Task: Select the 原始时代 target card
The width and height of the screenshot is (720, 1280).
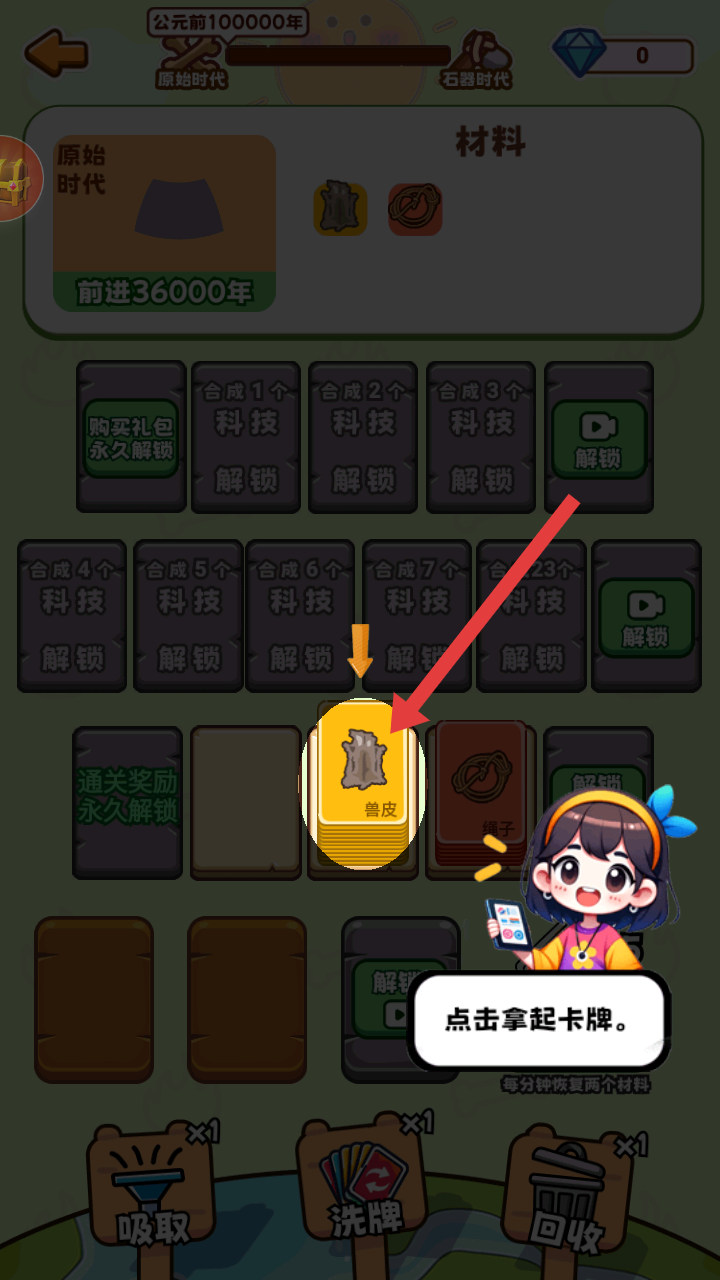Action: click(x=164, y=222)
